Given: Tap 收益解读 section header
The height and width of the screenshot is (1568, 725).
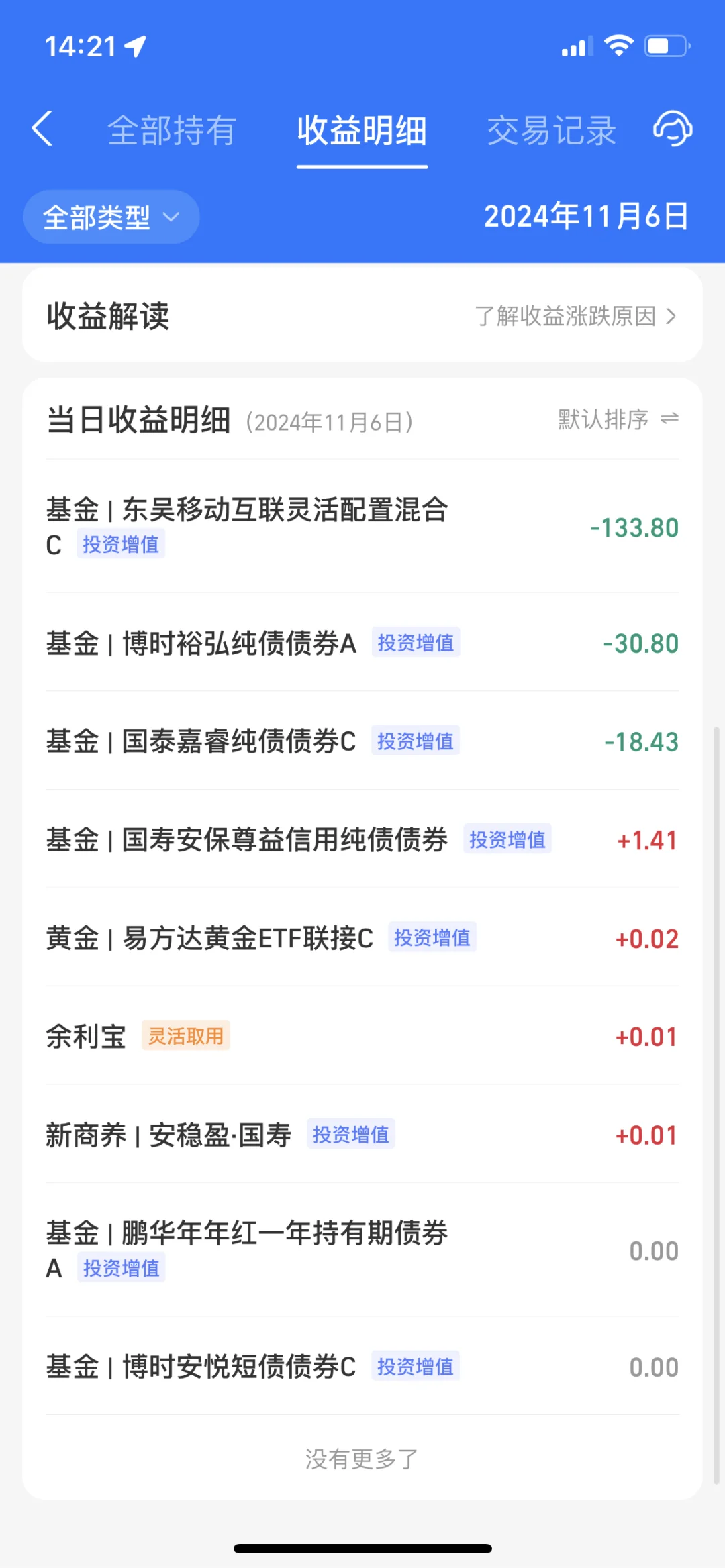Looking at the screenshot, I should (x=107, y=315).
